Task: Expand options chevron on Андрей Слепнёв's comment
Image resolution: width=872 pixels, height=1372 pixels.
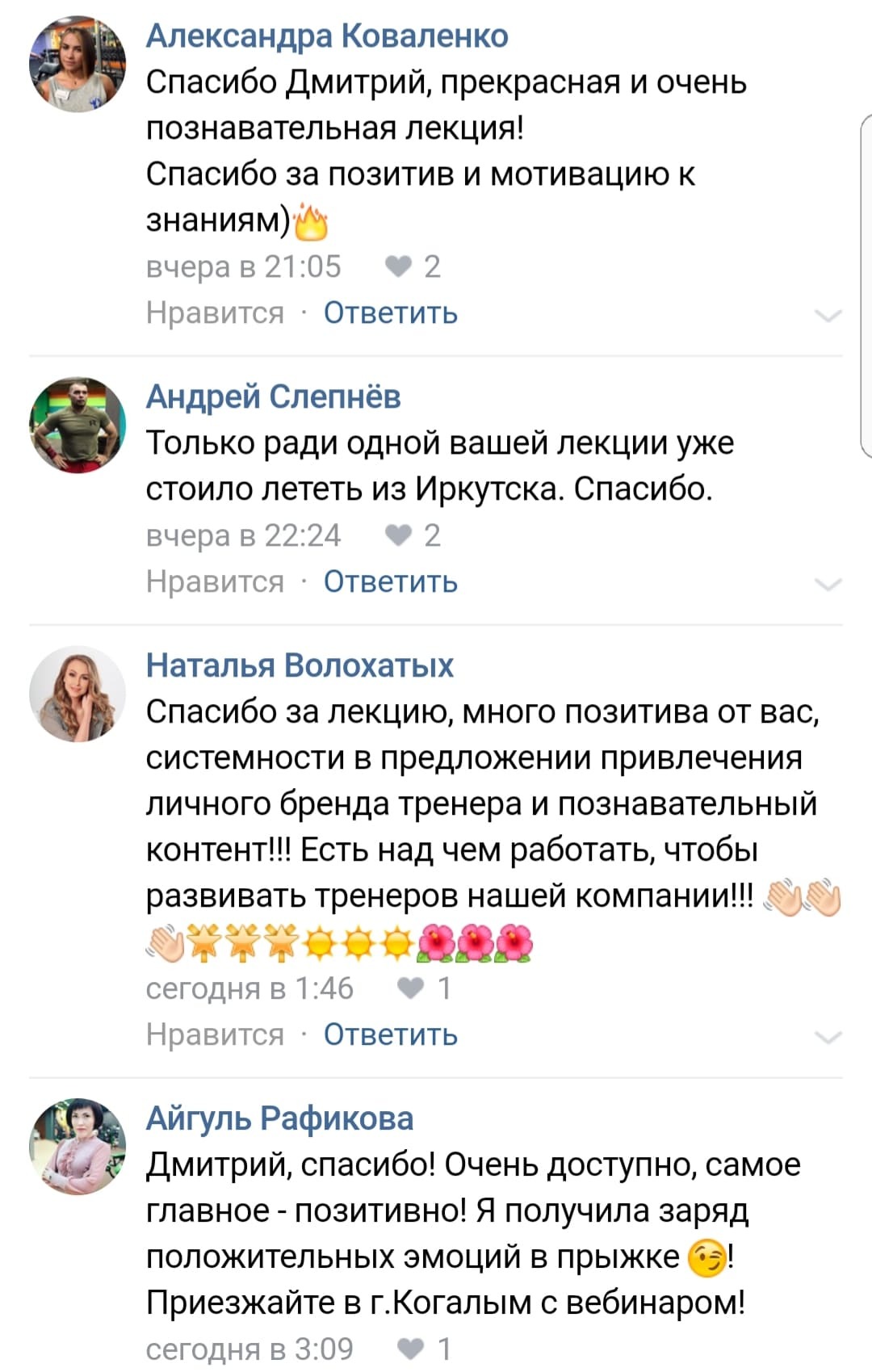Action: tap(829, 584)
